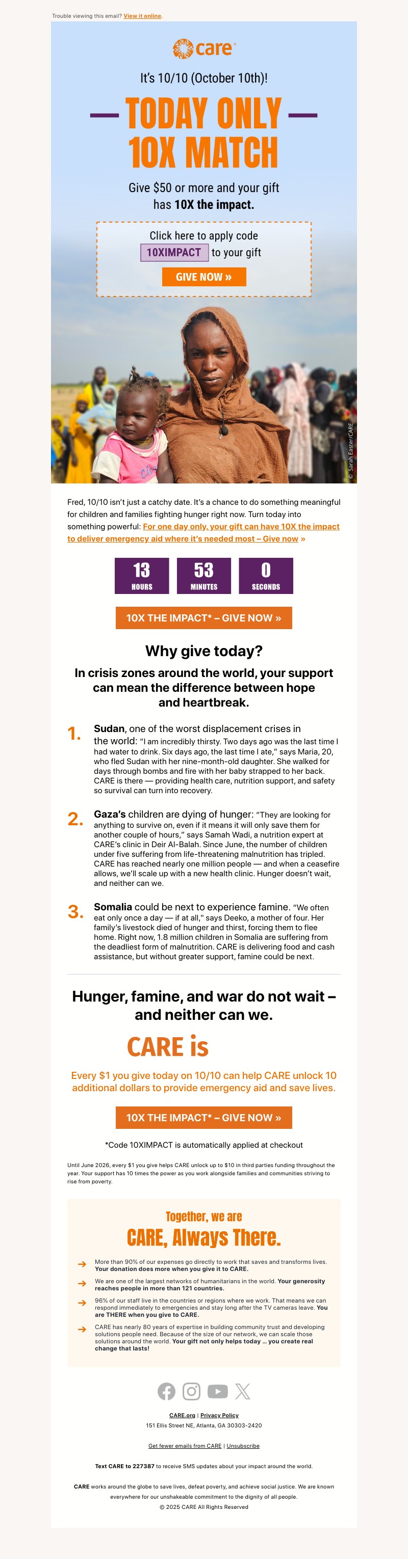Tap 10X THE IMPACT button under countdown
Image resolution: width=408 pixels, height=1568 pixels.
pos(203,618)
